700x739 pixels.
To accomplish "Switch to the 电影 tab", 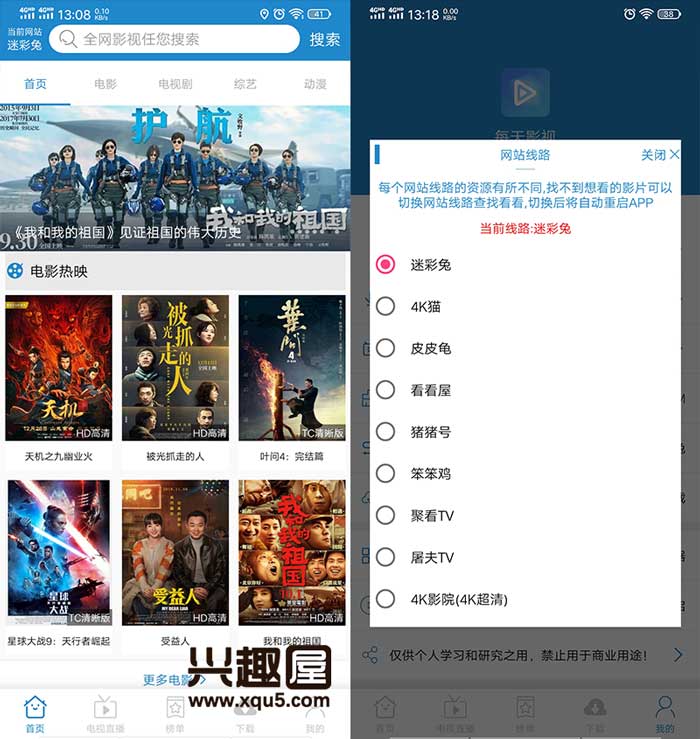I will pos(105,84).
